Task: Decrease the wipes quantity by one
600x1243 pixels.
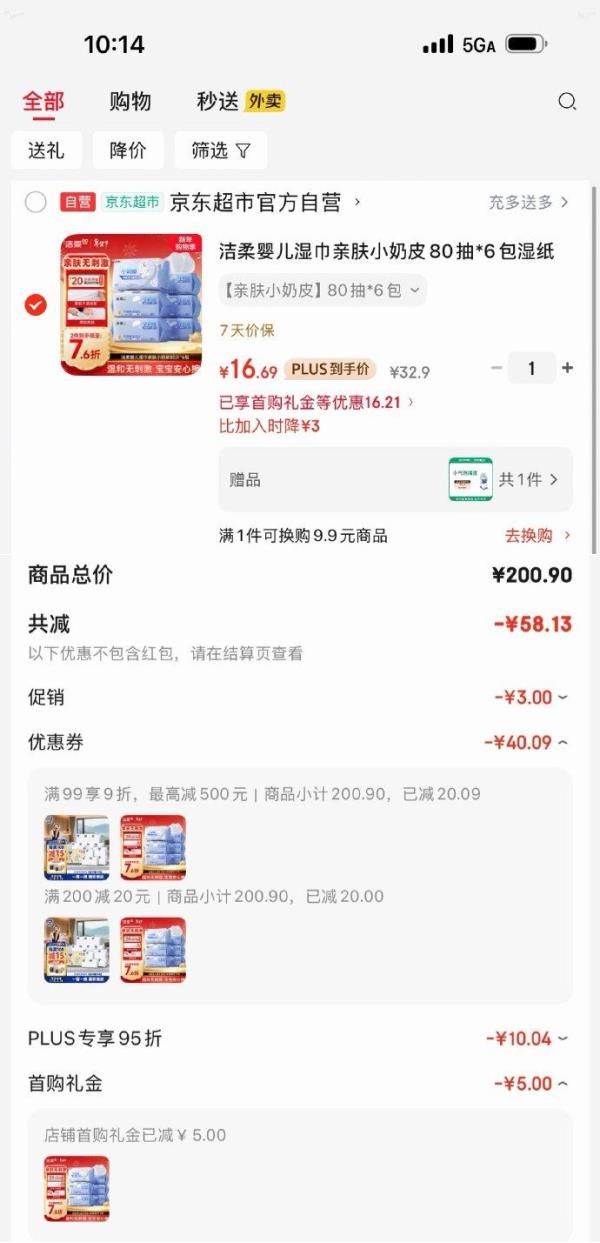Action: tap(497, 368)
